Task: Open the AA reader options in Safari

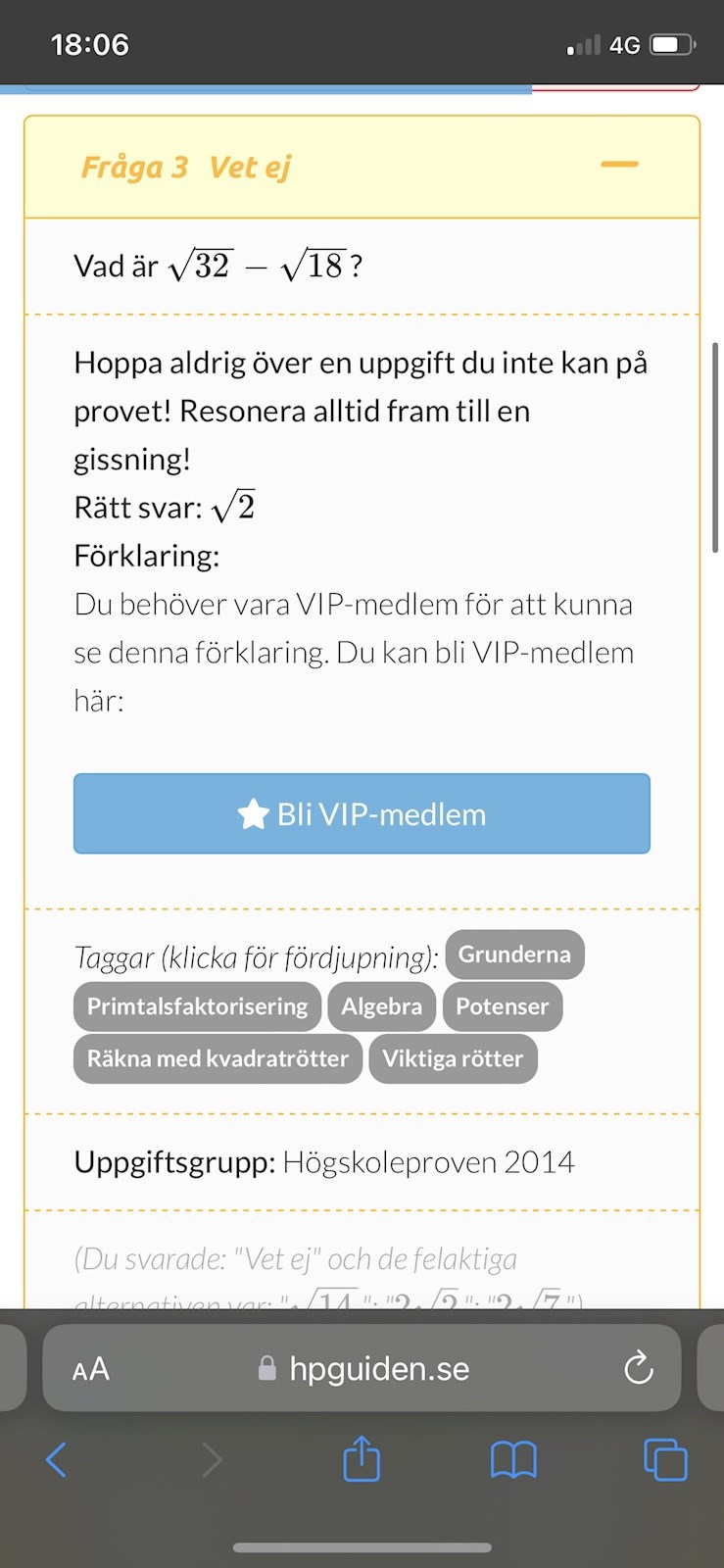Action: [x=91, y=1369]
